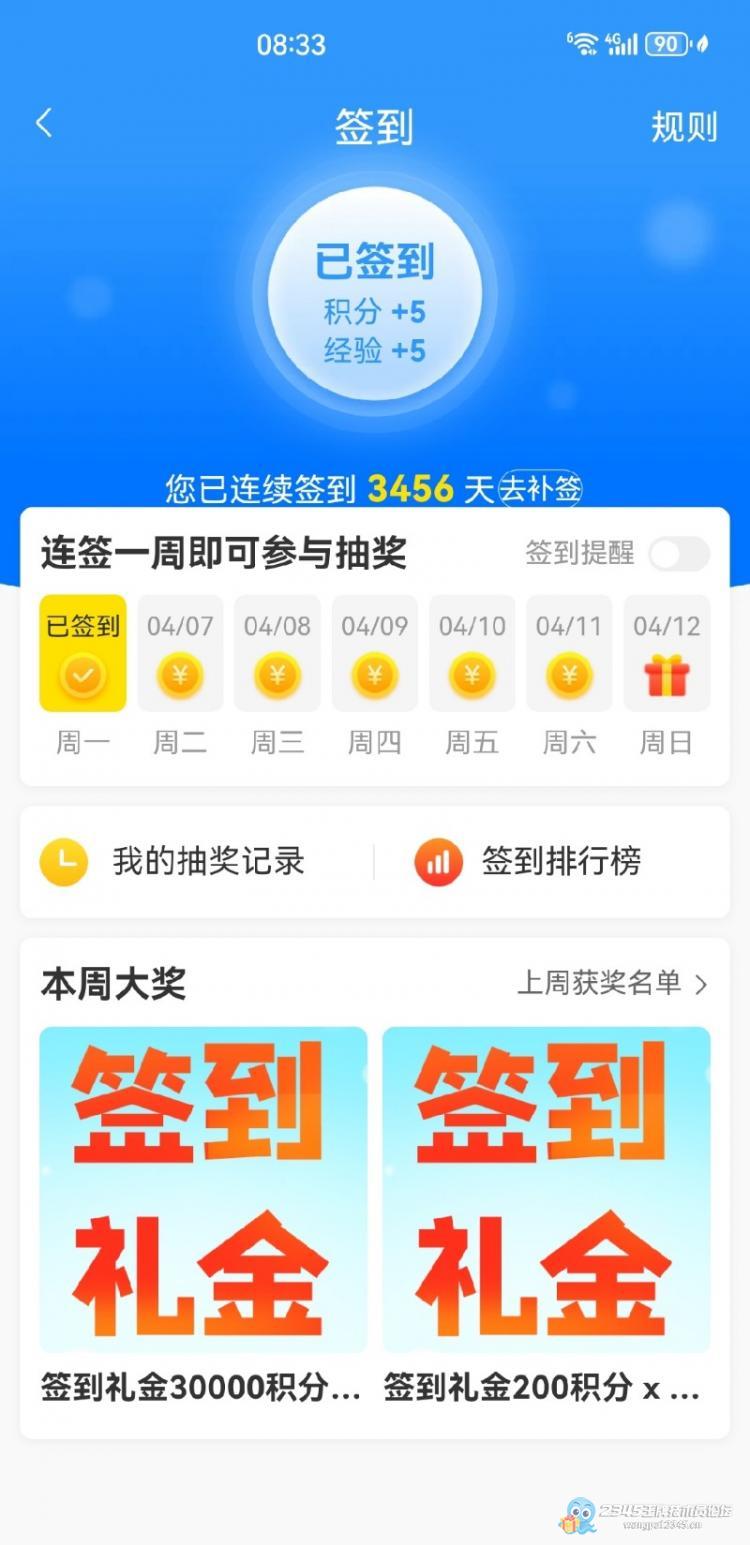Open 我的抽奖记录 lottery records
This screenshot has width=750, height=1545.
(x=175, y=862)
